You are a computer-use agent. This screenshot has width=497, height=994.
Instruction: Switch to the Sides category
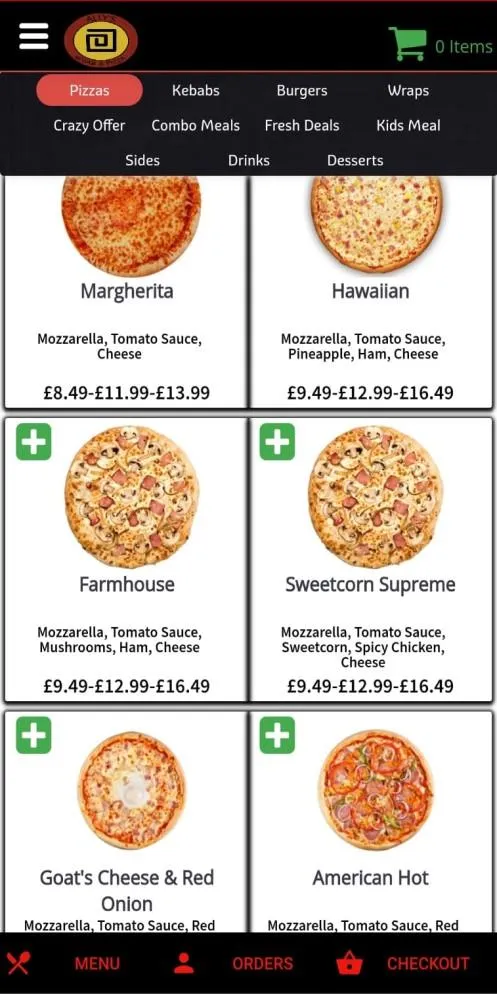point(142,160)
